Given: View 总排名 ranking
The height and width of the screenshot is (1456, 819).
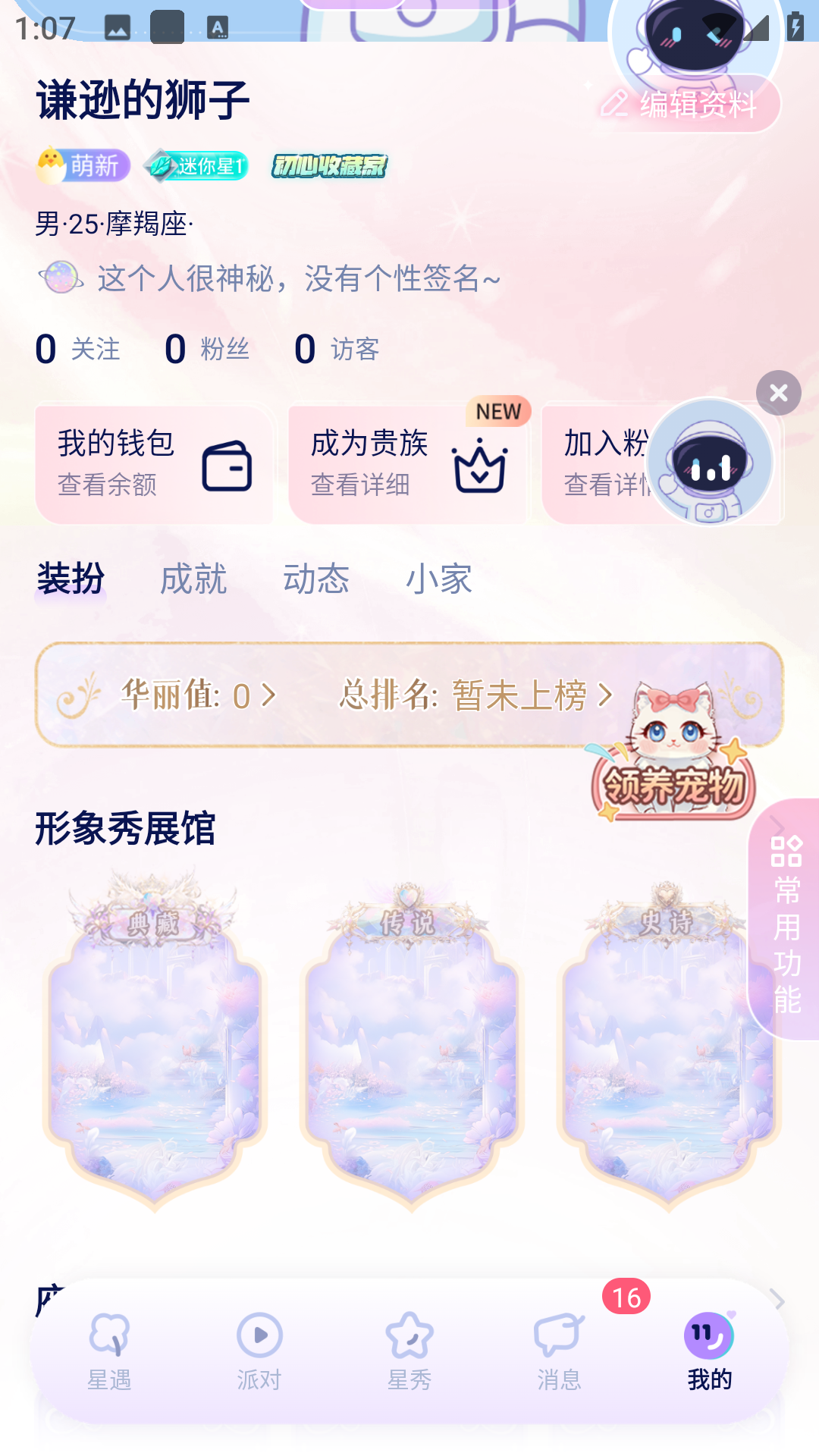Looking at the screenshot, I should pyautogui.click(x=475, y=695).
